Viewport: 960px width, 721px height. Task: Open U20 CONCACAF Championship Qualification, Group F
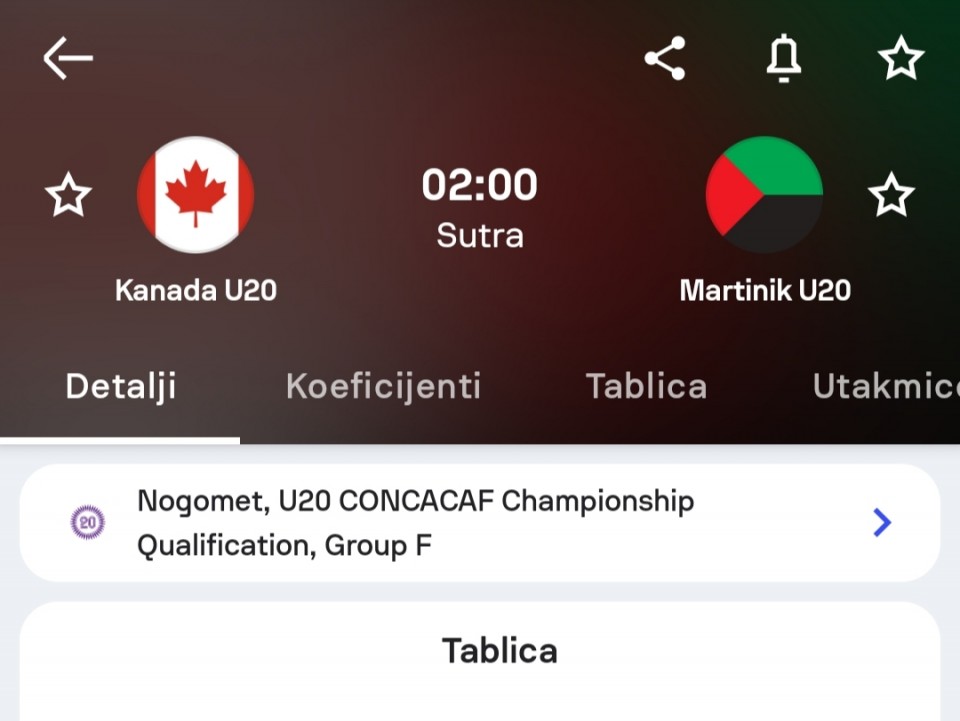point(480,523)
